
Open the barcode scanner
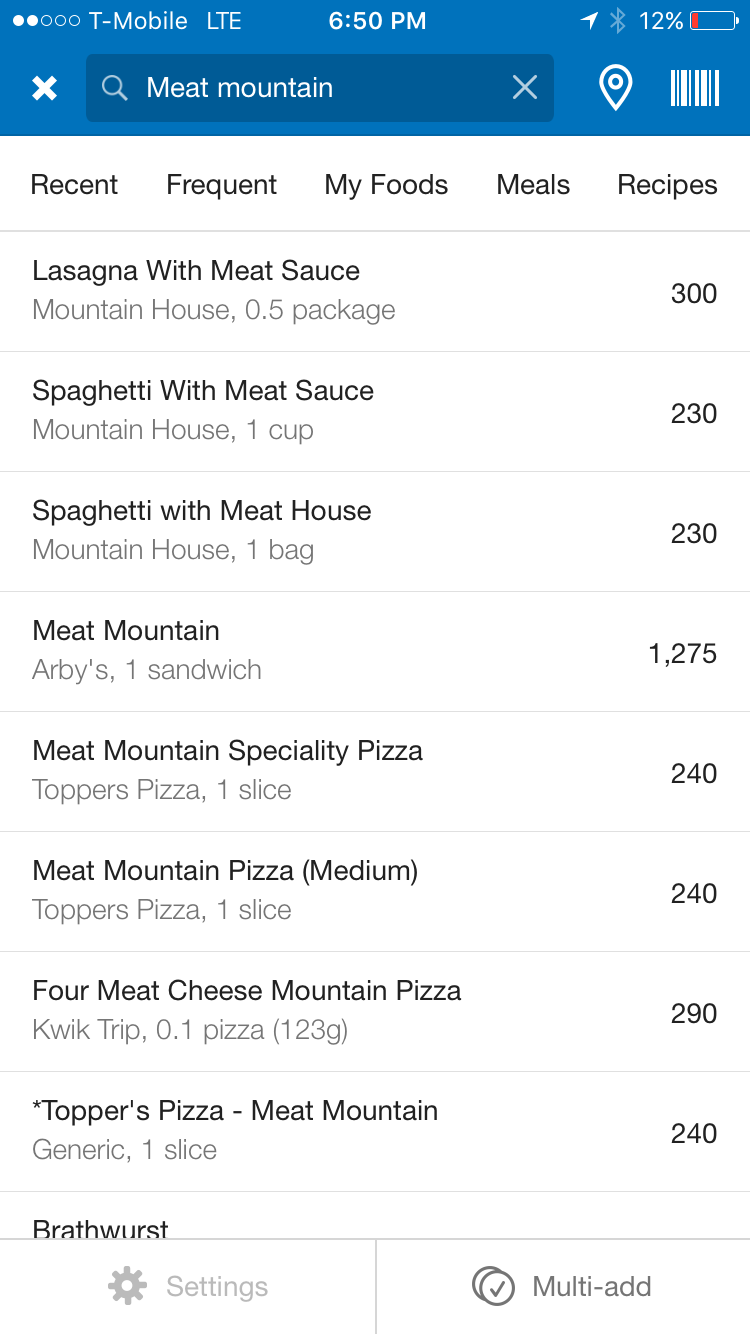point(695,88)
